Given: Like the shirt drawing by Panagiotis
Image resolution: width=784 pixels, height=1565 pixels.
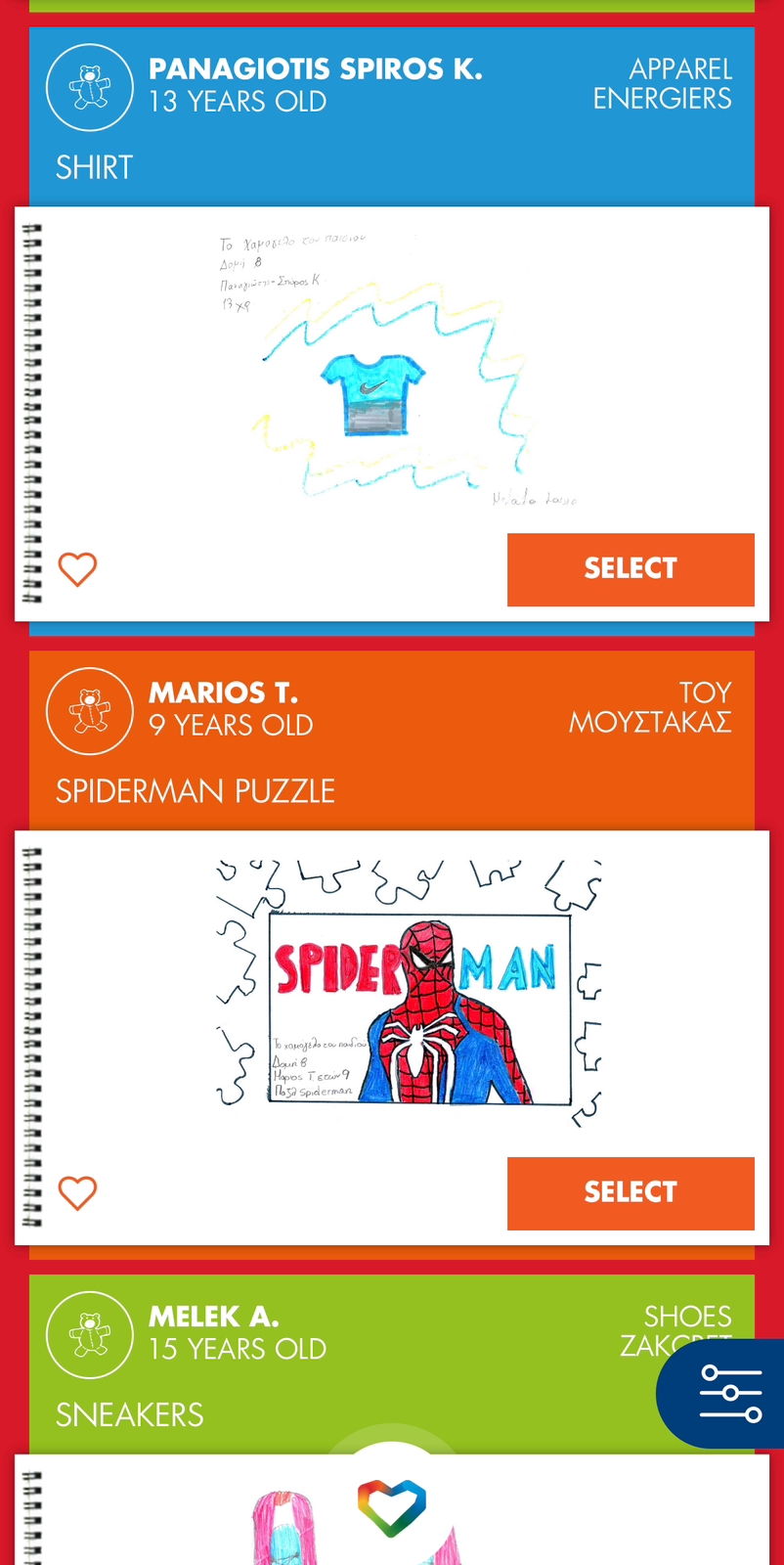Looking at the screenshot, I should tap(78, 569).
